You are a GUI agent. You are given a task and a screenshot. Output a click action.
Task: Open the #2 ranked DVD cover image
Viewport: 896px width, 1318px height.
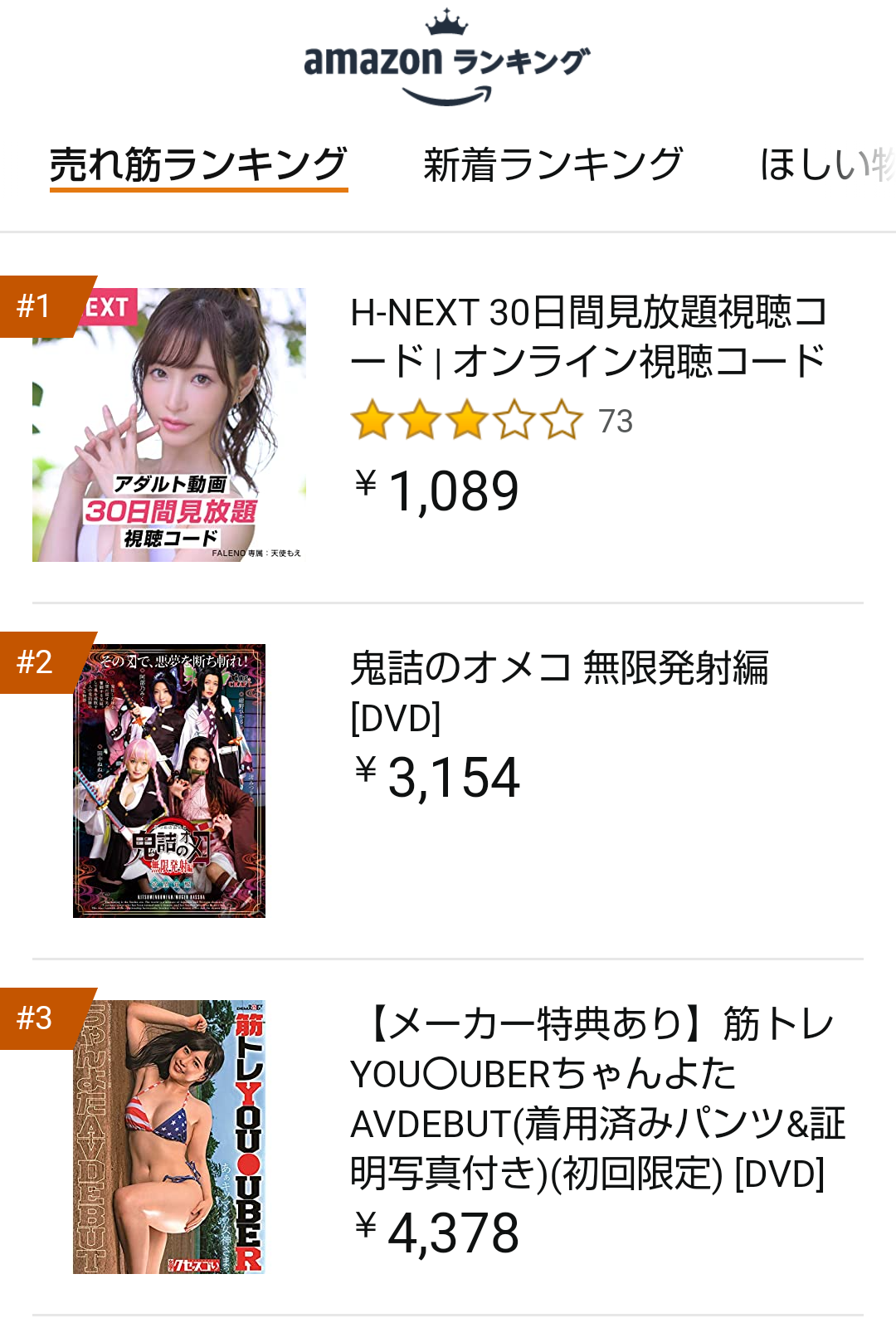pos(169,780)
